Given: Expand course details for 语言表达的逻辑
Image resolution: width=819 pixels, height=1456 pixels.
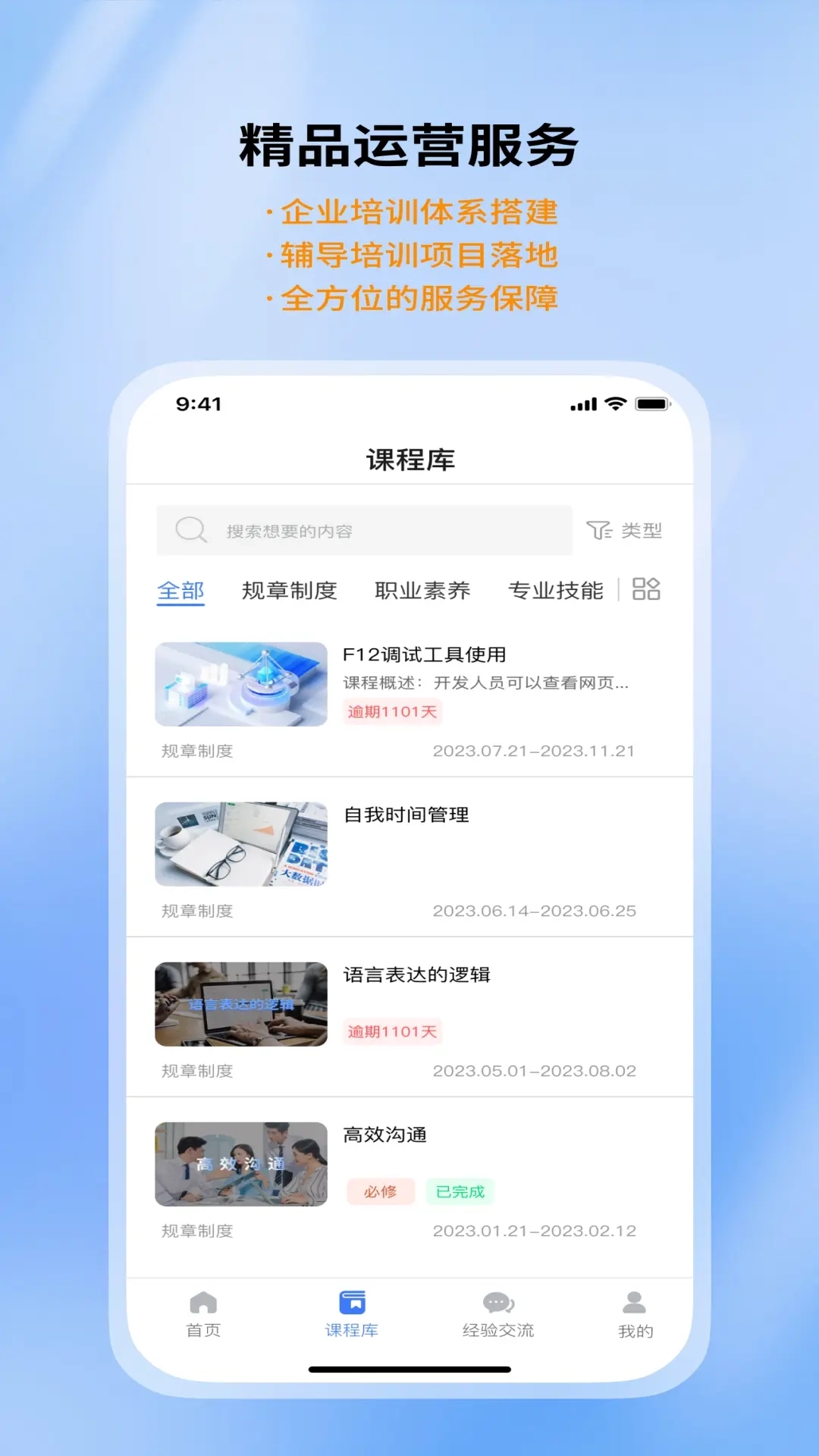Looking at the screenshot, I should (x=417, y=977).
